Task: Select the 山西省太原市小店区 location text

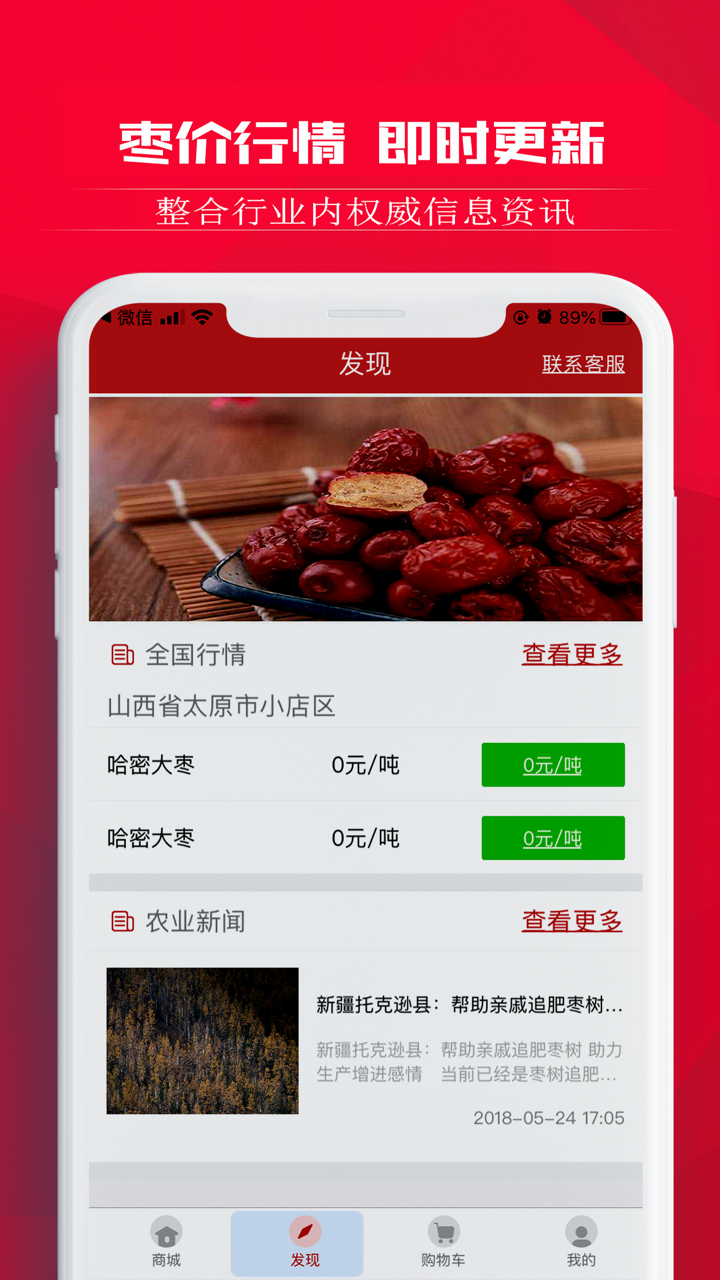Action: (x=222, y=707)
